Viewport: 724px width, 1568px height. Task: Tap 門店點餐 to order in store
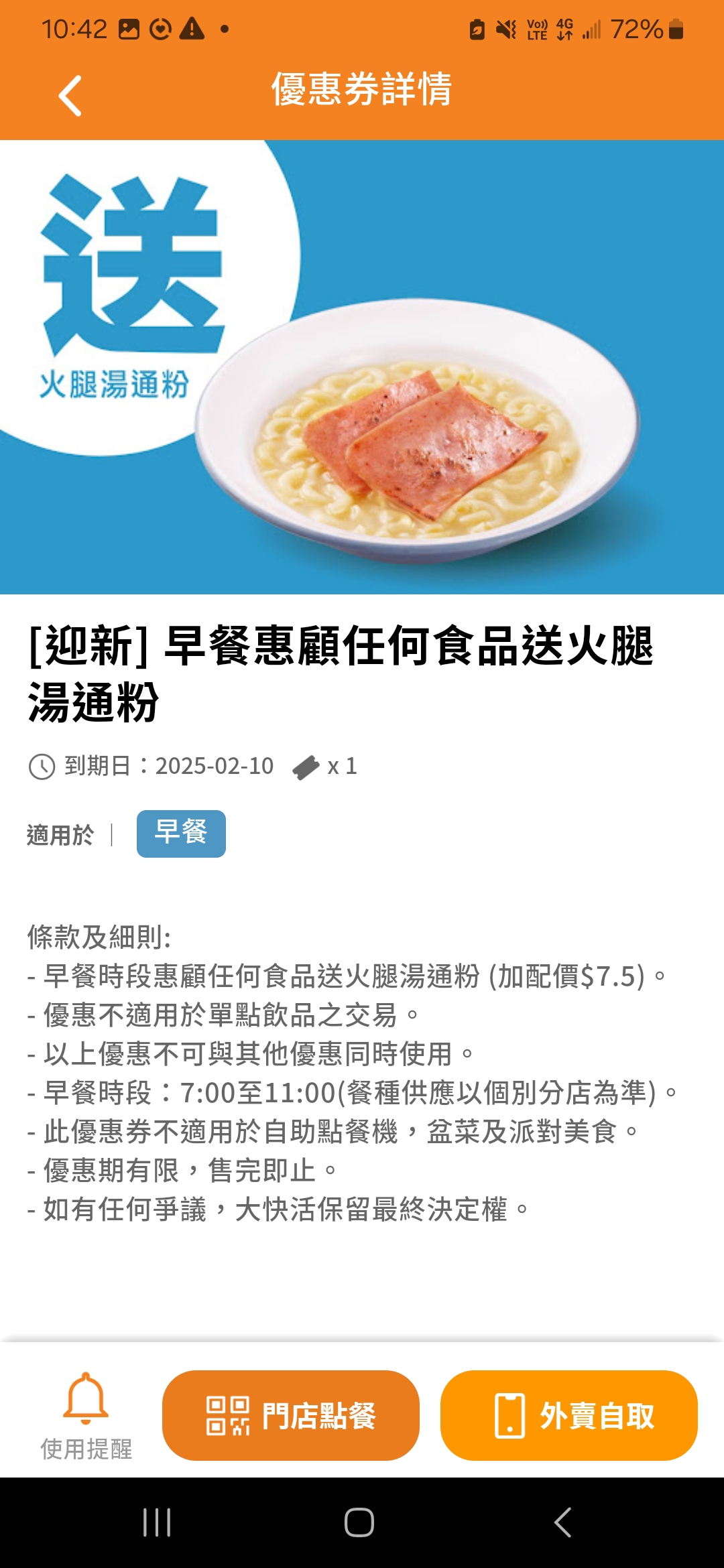click(x=291, y=1415)
